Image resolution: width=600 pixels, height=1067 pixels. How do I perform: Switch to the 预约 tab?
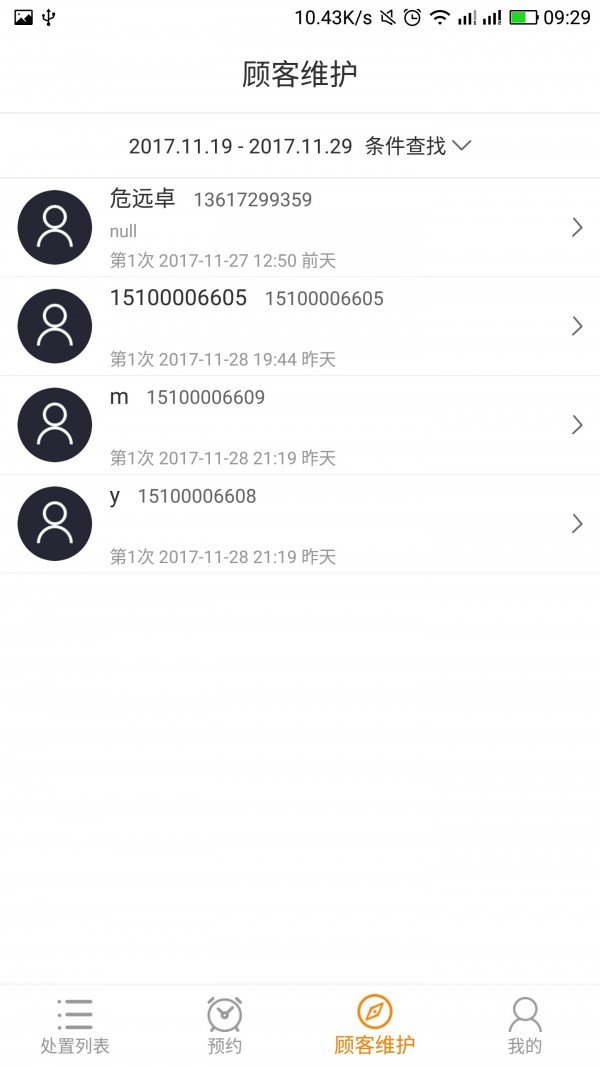225,1026
